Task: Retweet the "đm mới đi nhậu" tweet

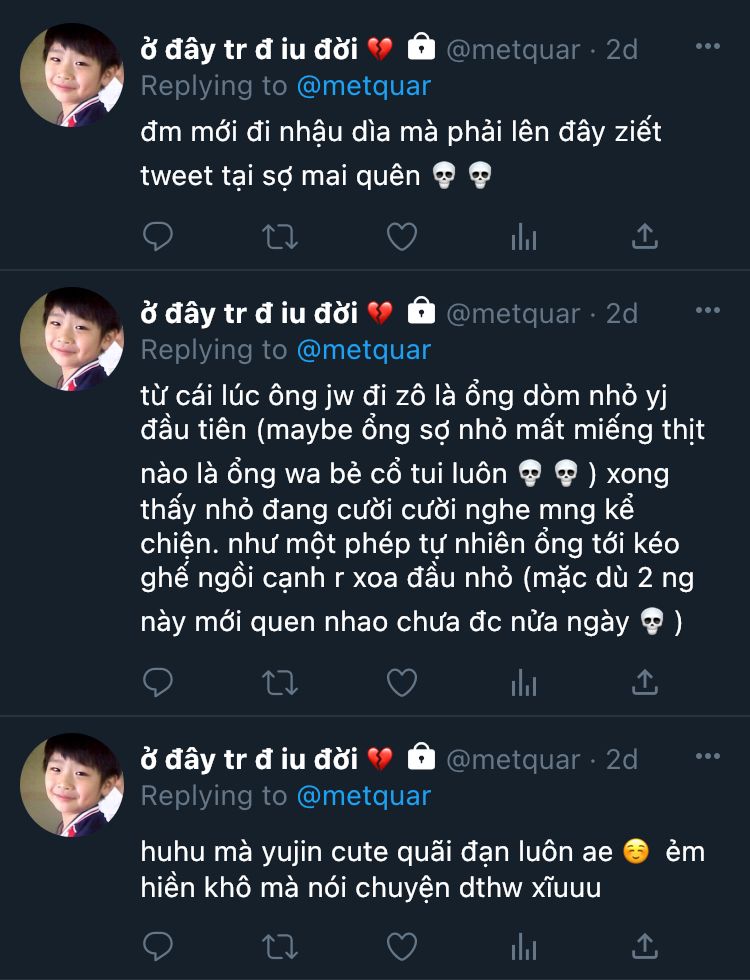Action: [279, 237]
